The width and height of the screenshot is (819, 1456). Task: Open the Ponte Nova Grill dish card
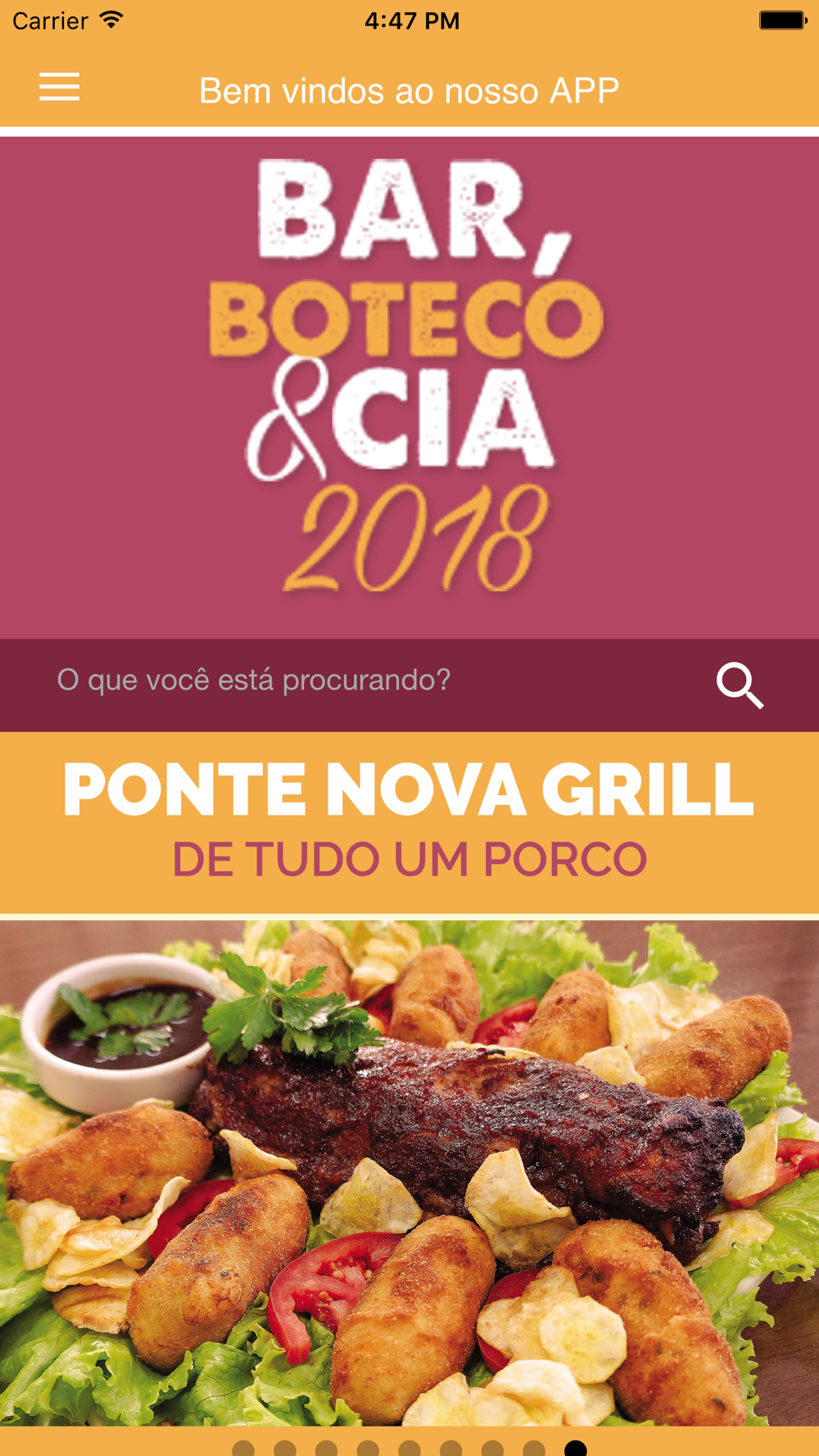pos(409,1079)
